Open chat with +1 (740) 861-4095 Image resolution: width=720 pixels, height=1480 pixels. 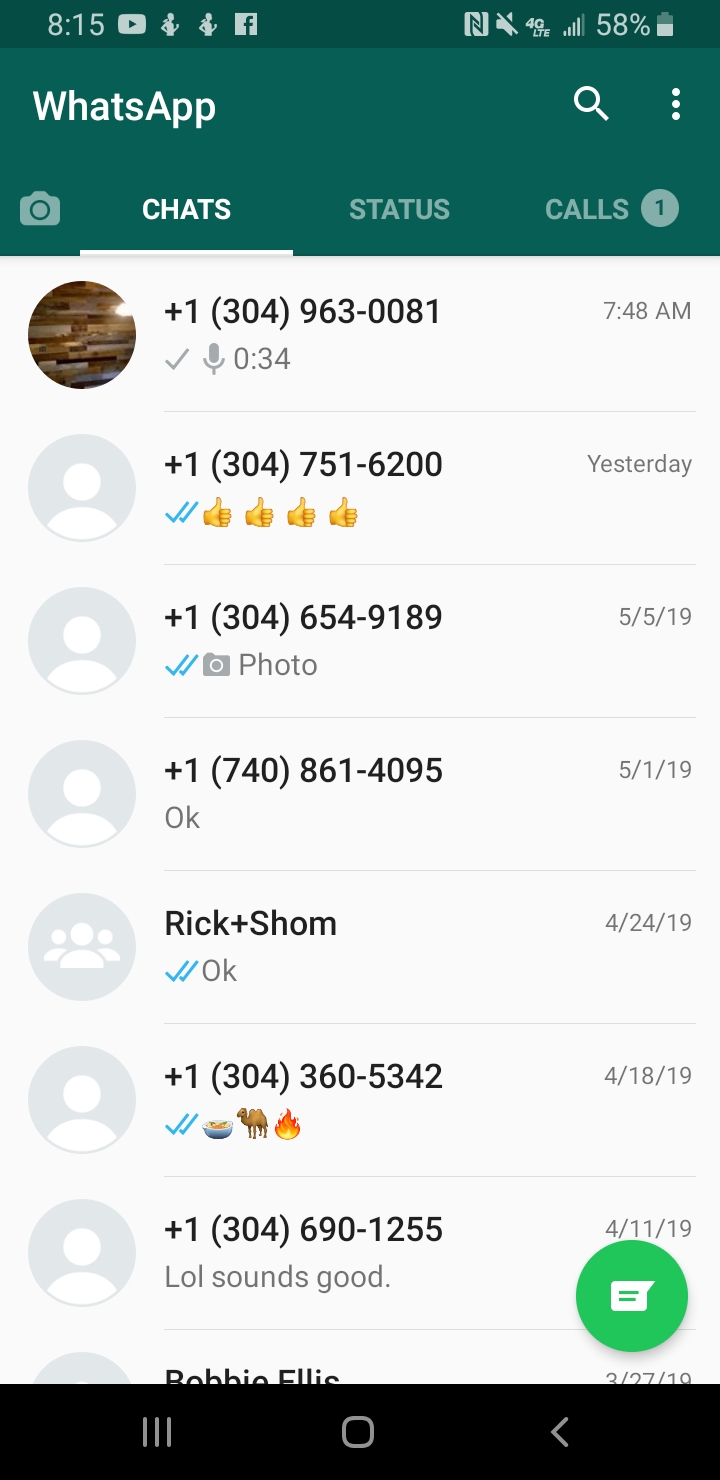coord(400,794)
